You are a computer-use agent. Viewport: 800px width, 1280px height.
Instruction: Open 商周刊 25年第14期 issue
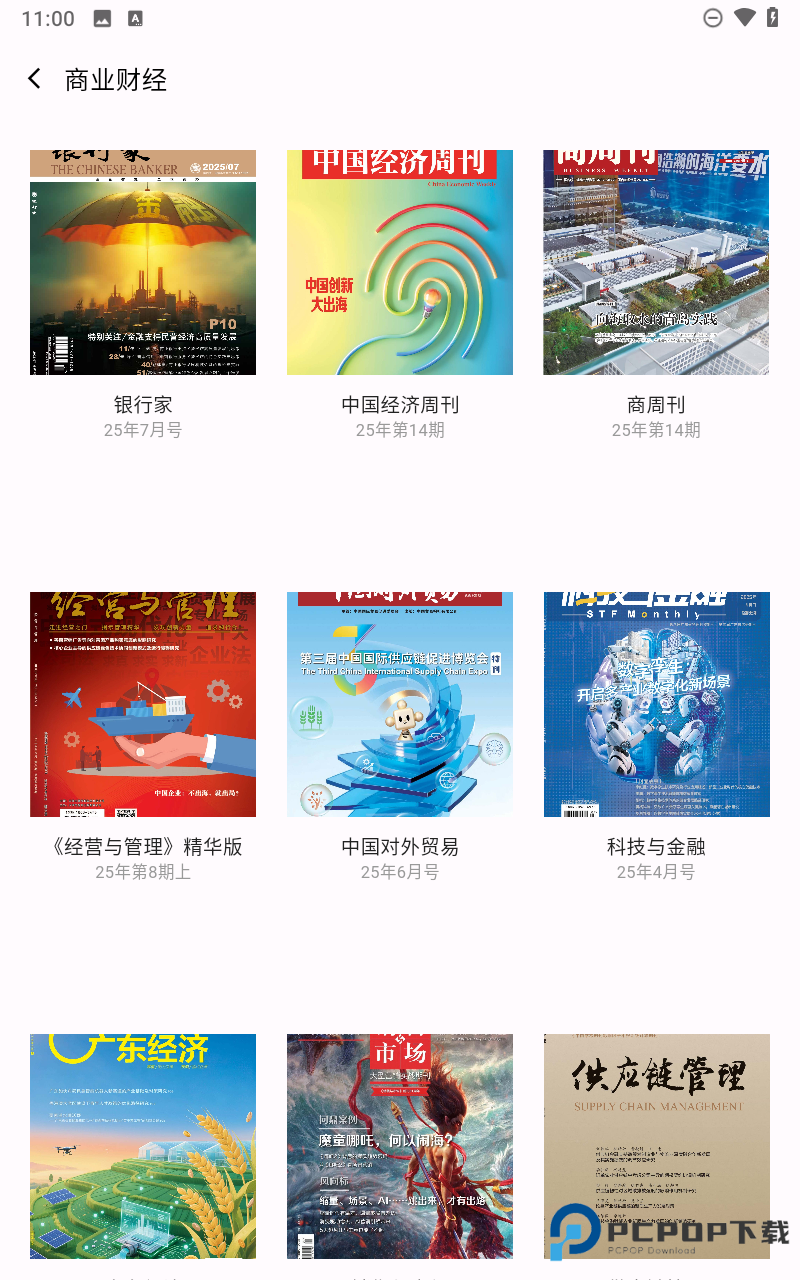[656, 263]
